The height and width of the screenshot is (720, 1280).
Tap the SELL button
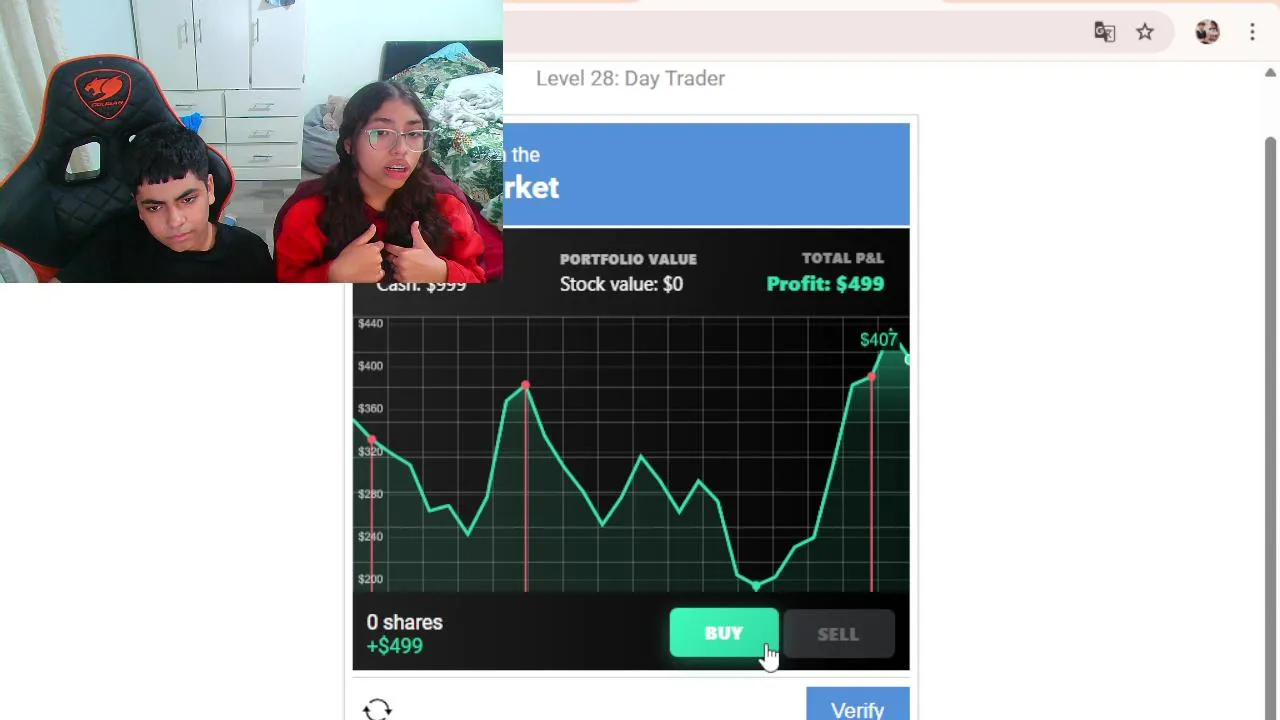click(838, 634)
